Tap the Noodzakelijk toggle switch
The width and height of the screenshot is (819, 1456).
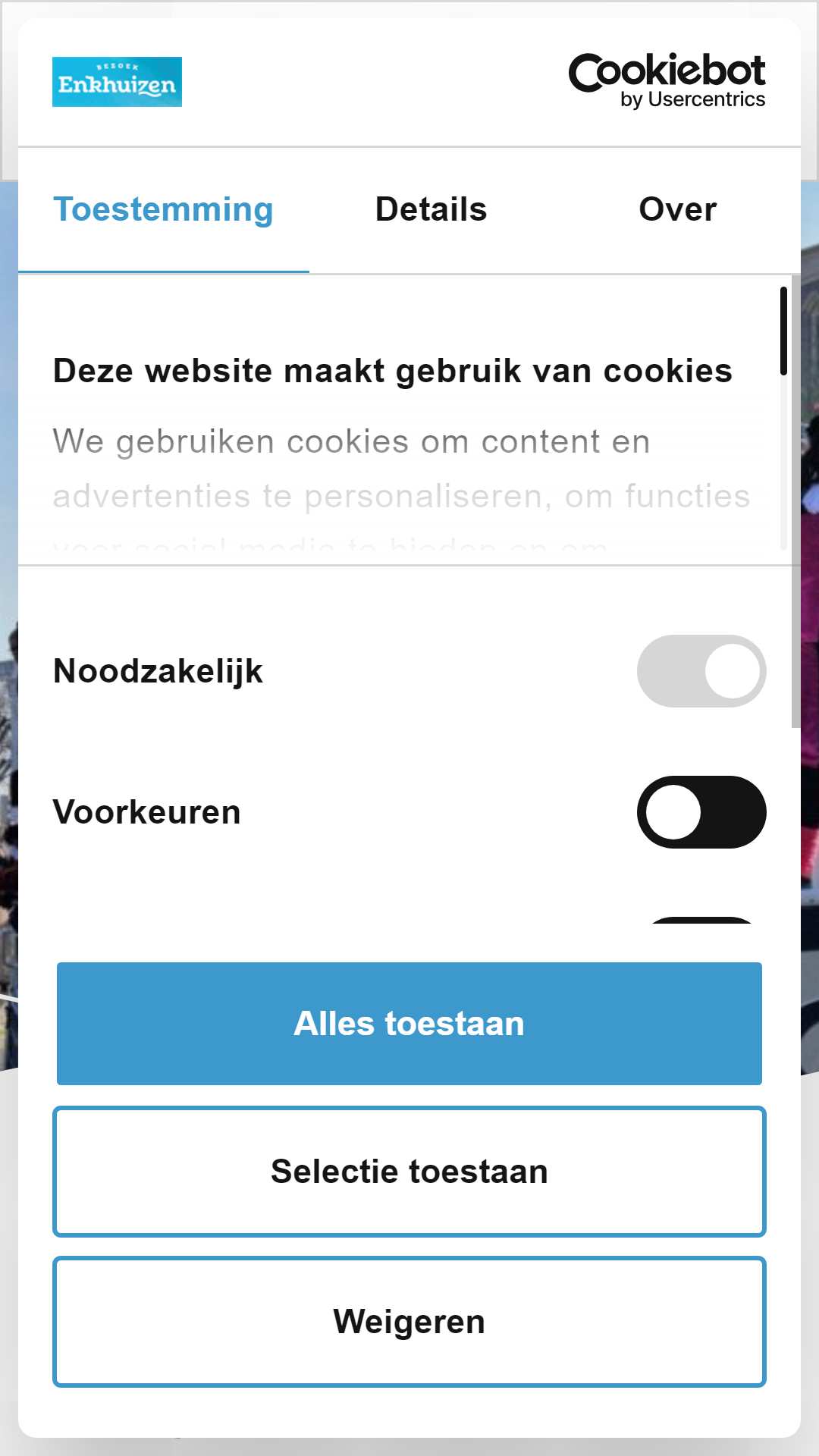point(701,671)
